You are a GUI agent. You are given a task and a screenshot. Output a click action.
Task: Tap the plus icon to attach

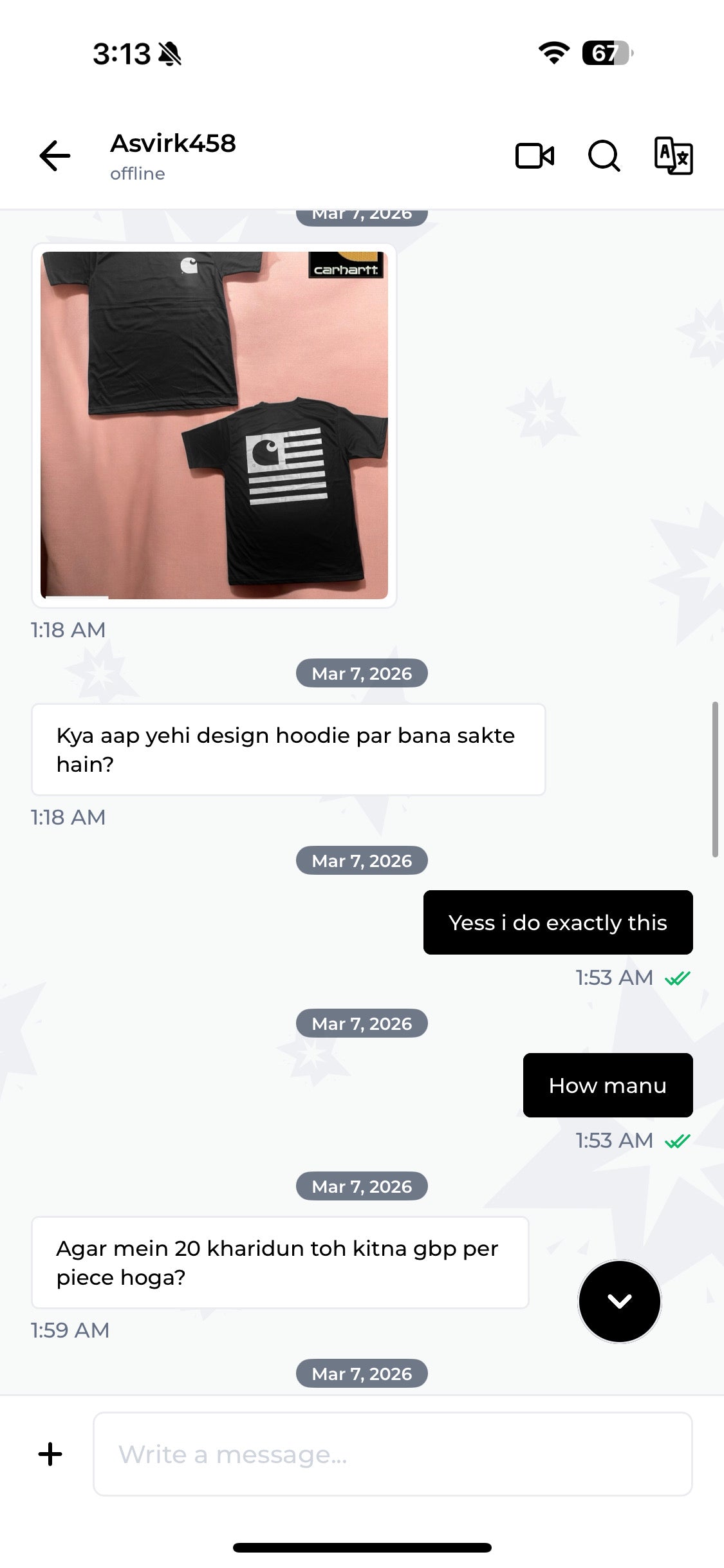tap(50, 1454)
